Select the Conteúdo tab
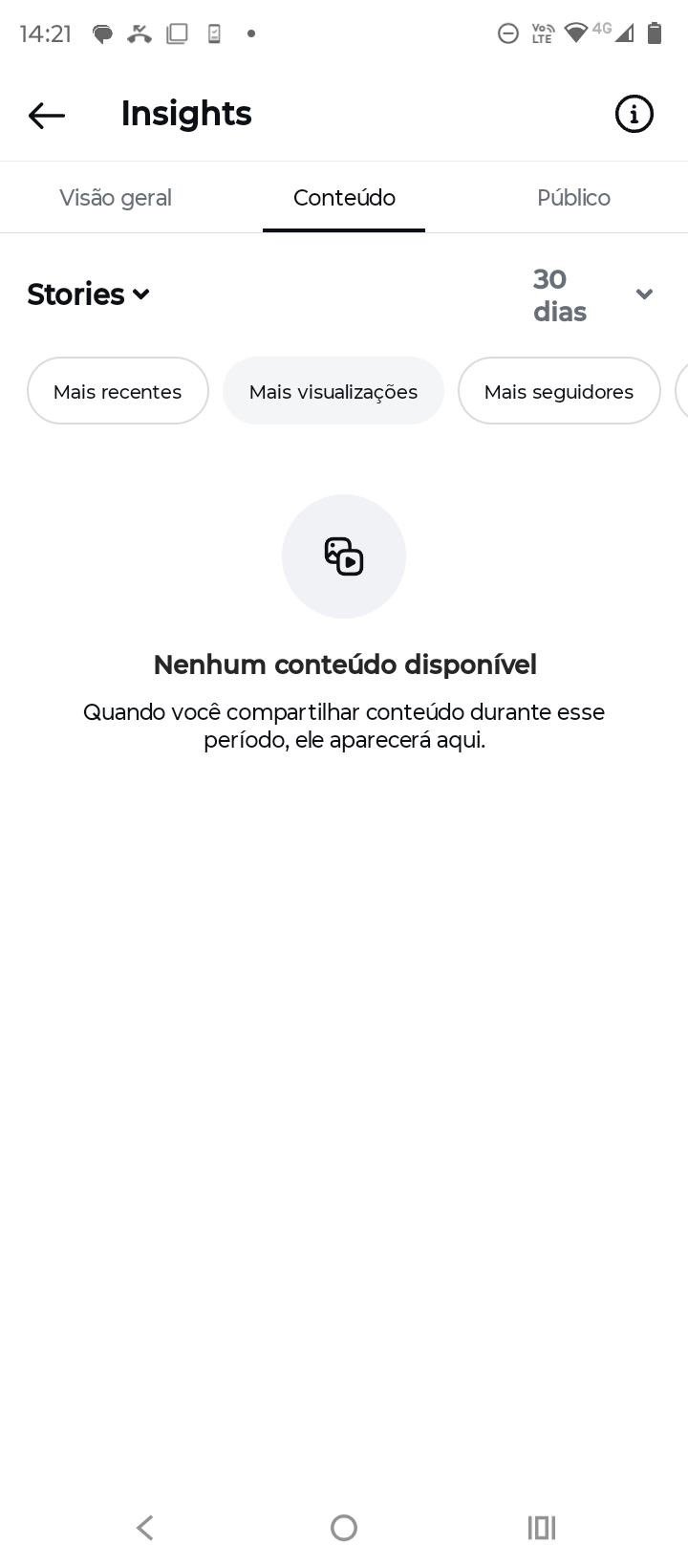Image resolution: width=688 pixels, height=1568 pixels. [344, 198]
